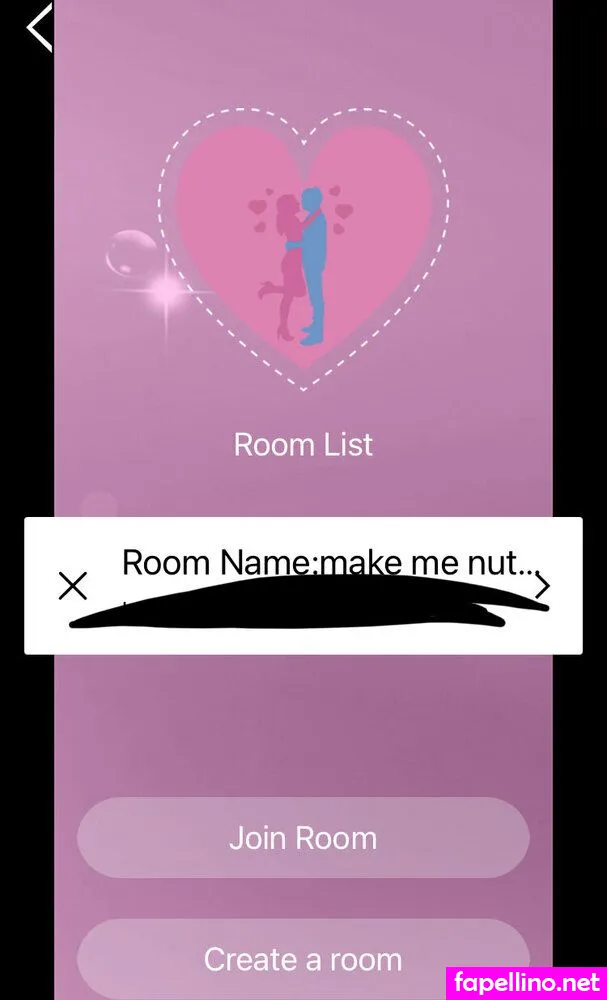Dismiss the room entry with the X
The image size is (607, 1000).
[73, 586]
